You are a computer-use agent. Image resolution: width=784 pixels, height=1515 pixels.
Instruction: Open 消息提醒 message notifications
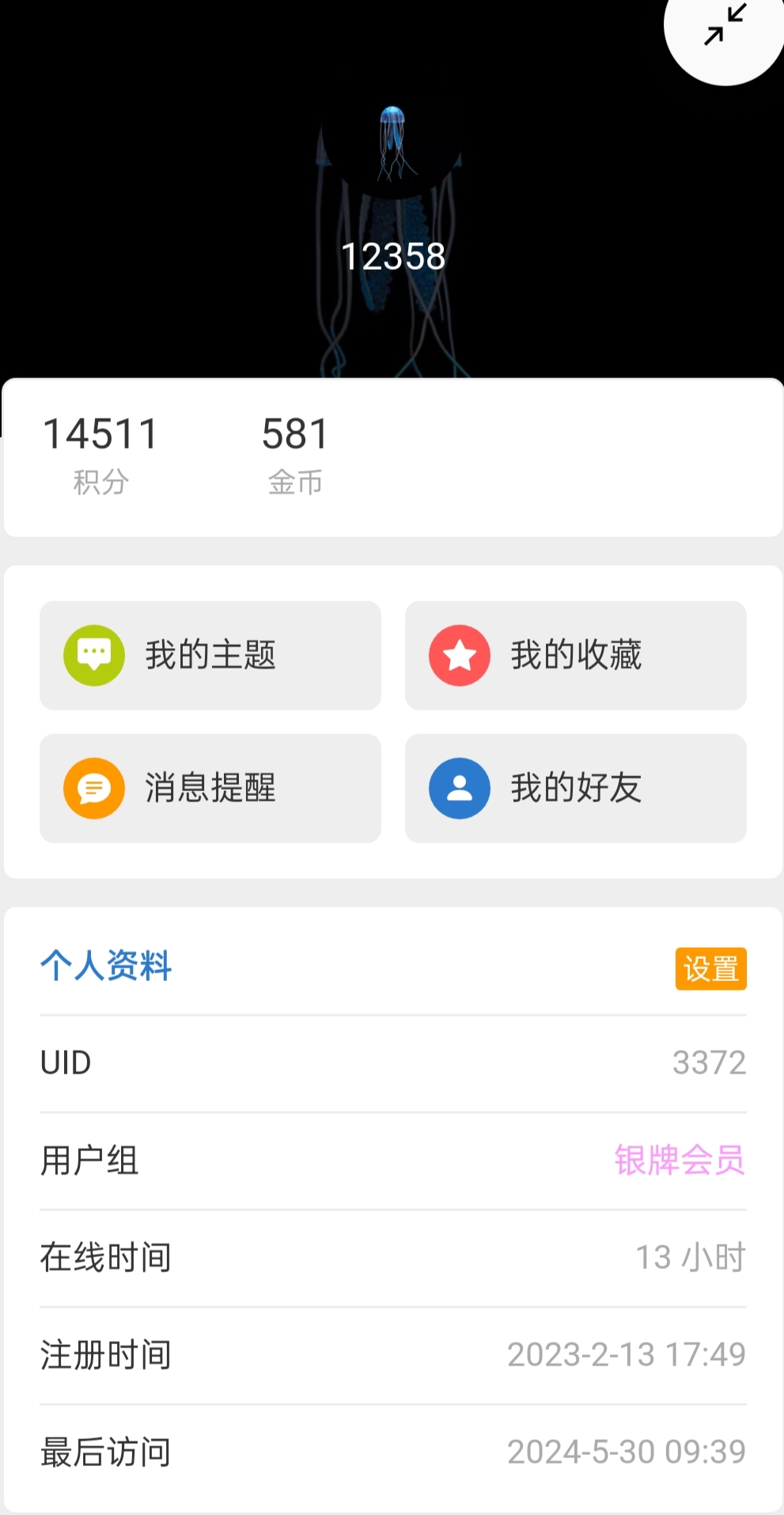coord(210,788)
